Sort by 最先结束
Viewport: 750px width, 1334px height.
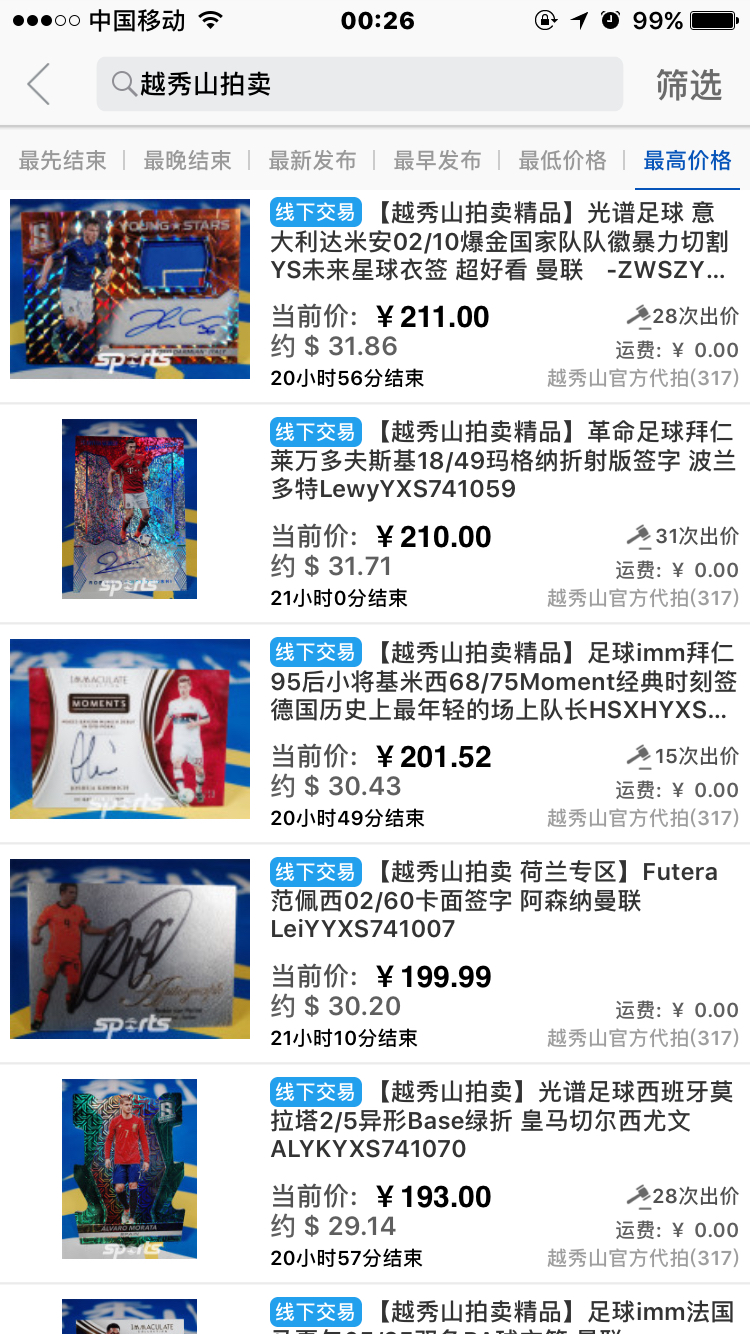pos(62,160)
